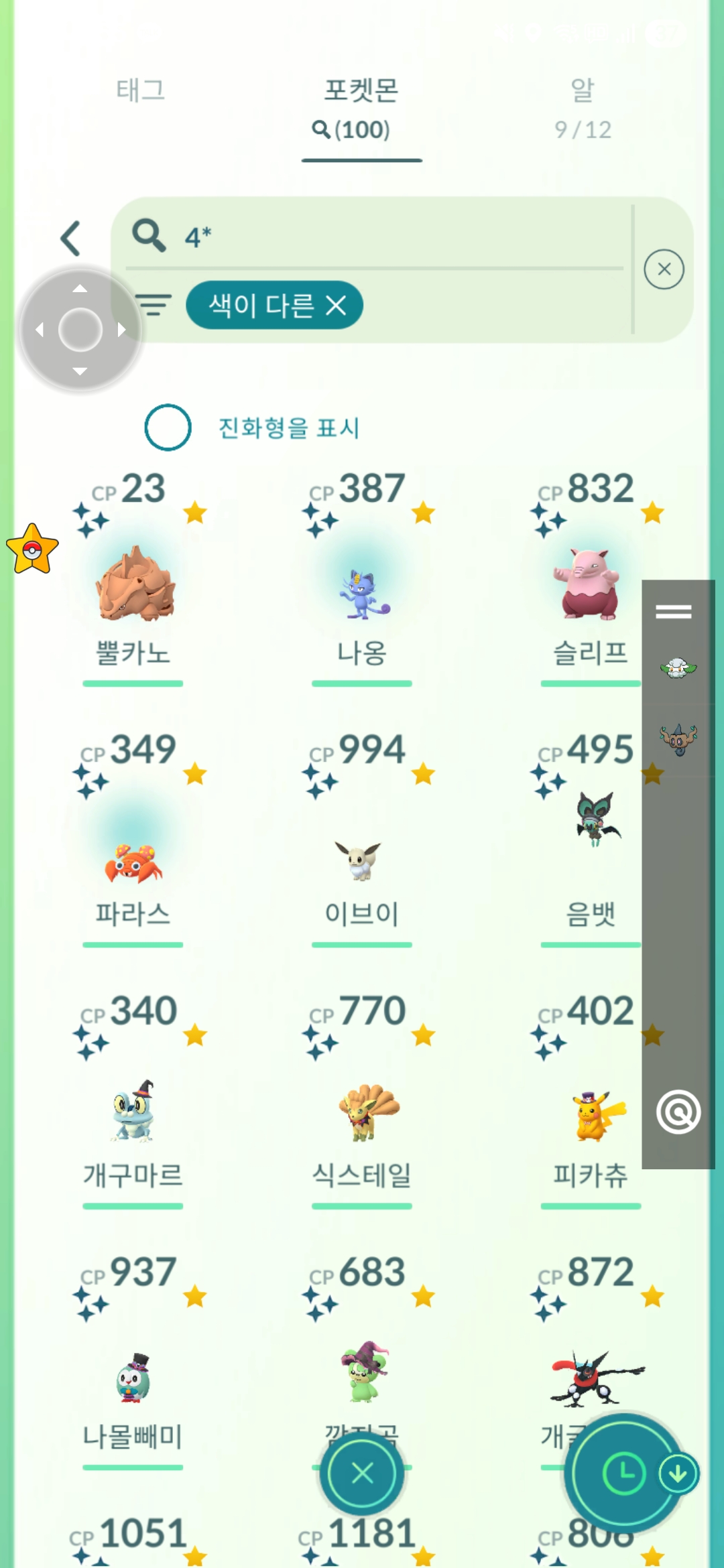Select 슬리프 with CP 832
Viewport: 724px width, 1568px height.
pos(587,583)
